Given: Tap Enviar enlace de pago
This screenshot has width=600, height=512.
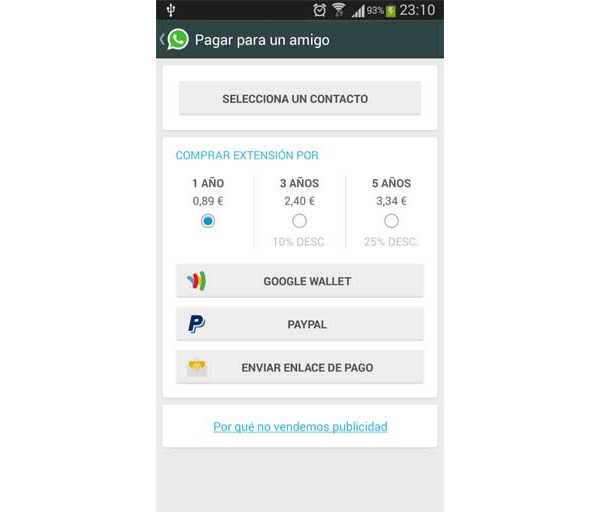Looking at the screenshot, I should [x=299, y=367].
